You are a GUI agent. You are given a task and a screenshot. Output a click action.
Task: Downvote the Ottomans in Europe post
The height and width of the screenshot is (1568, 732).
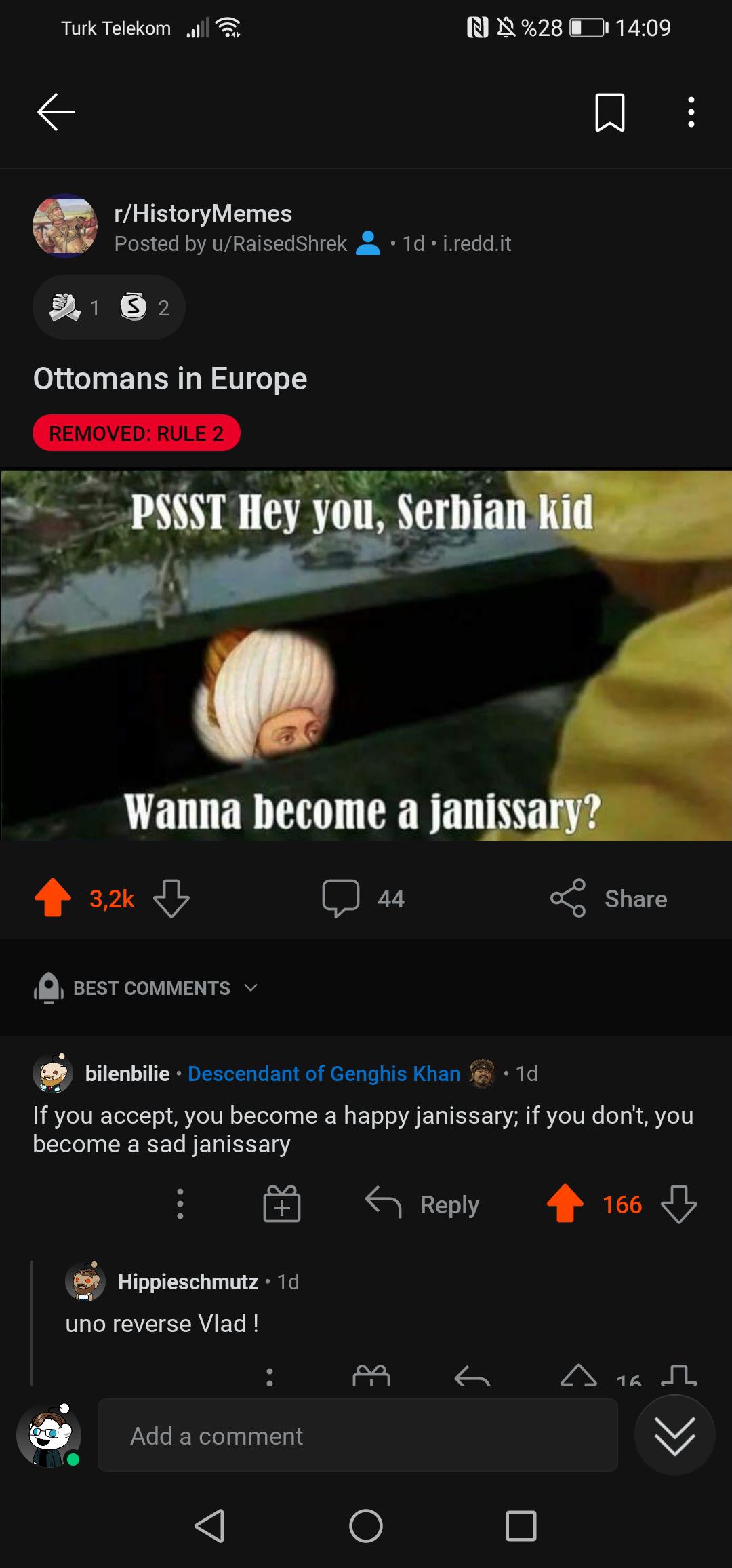coord(171,898)
